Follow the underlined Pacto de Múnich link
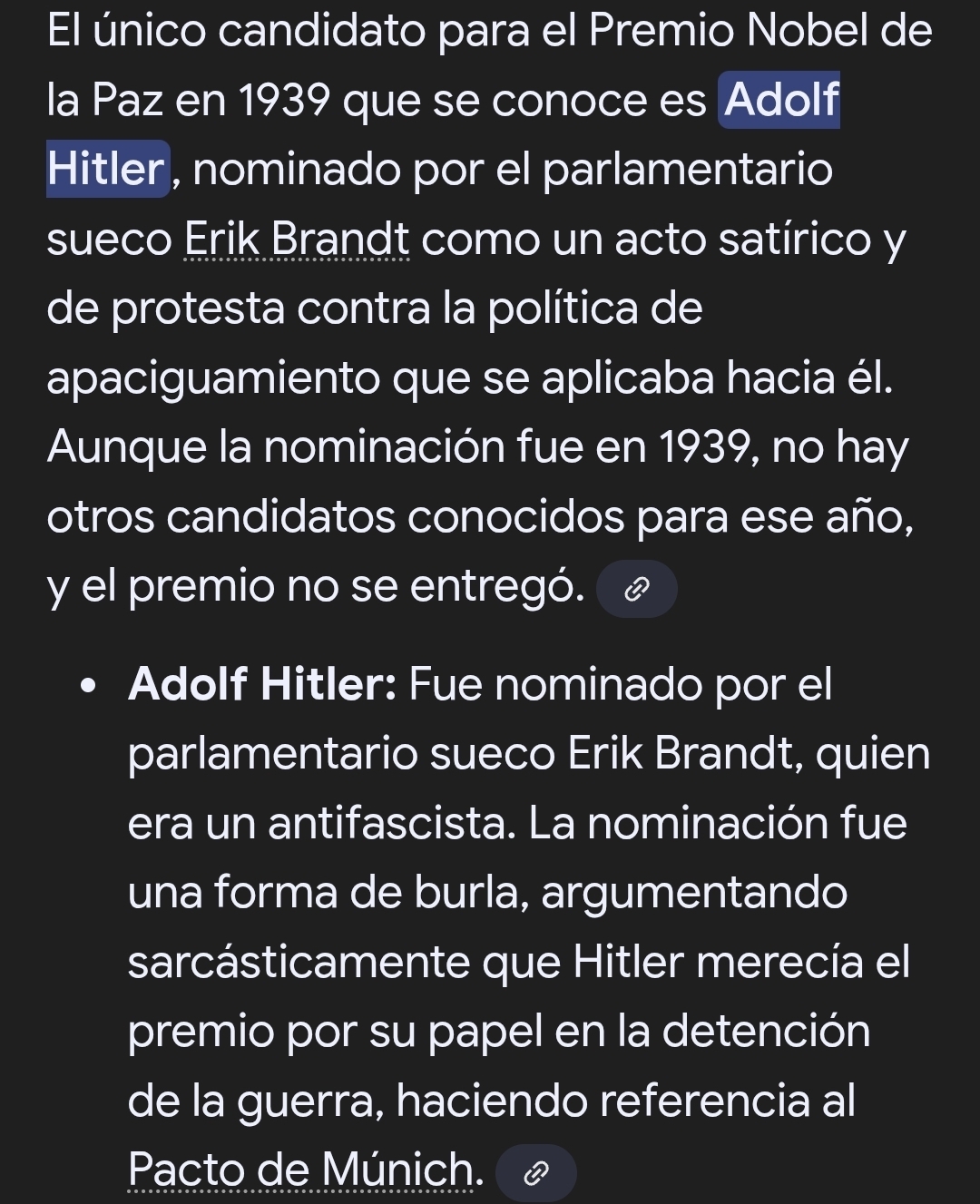 click(x=304, y=1169)
